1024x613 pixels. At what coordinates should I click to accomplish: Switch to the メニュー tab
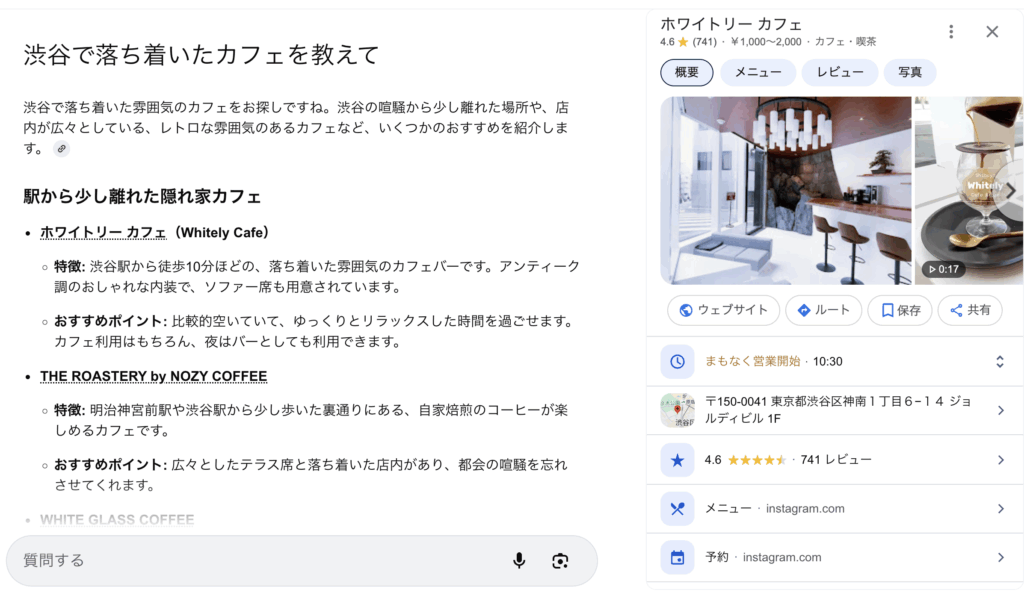[x=758, y=73]
